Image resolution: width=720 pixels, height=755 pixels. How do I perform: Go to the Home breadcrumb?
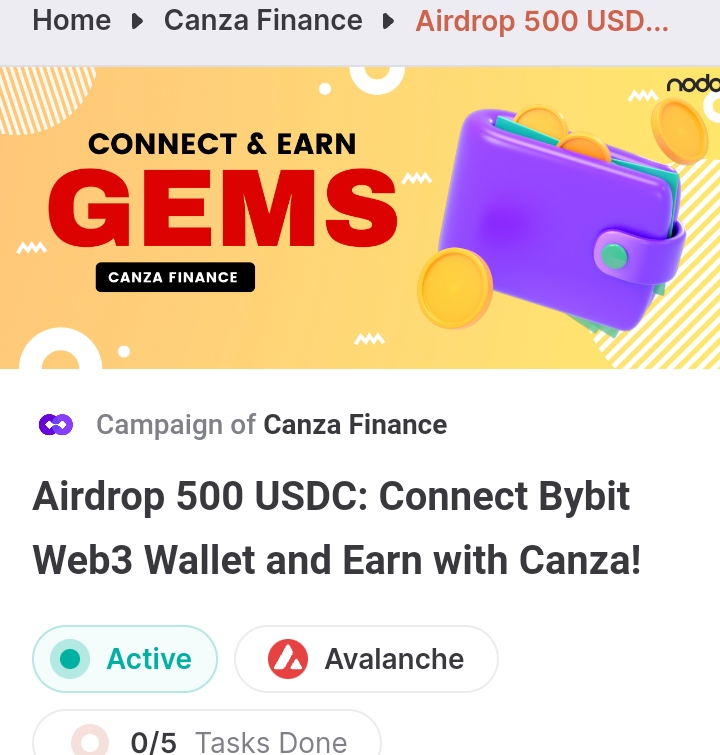pyautogui.click(x=71, y=20)
